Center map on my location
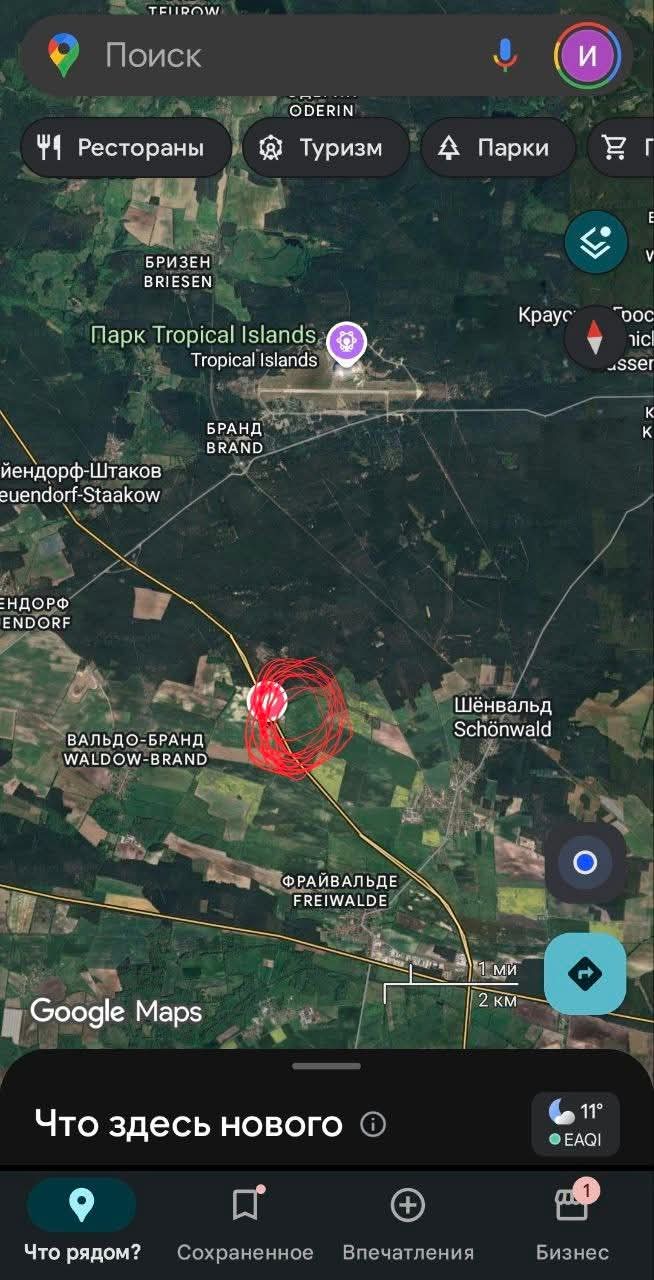The width and height of the screenshot is (654, 1280). (585, 862)
